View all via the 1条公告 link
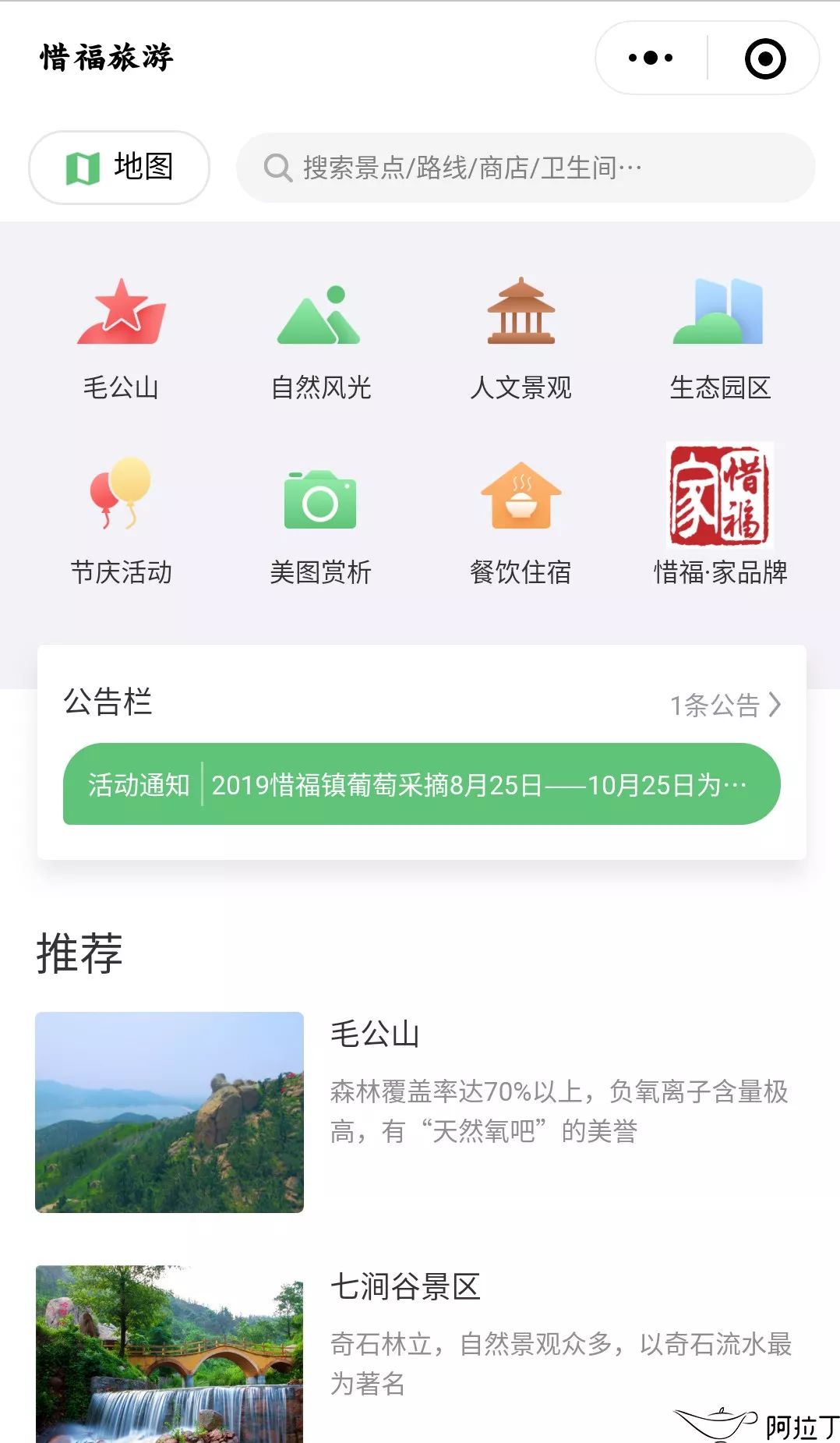Image resolution: width=840 pixels, height=1443 pixels. (x=725, y=705)
